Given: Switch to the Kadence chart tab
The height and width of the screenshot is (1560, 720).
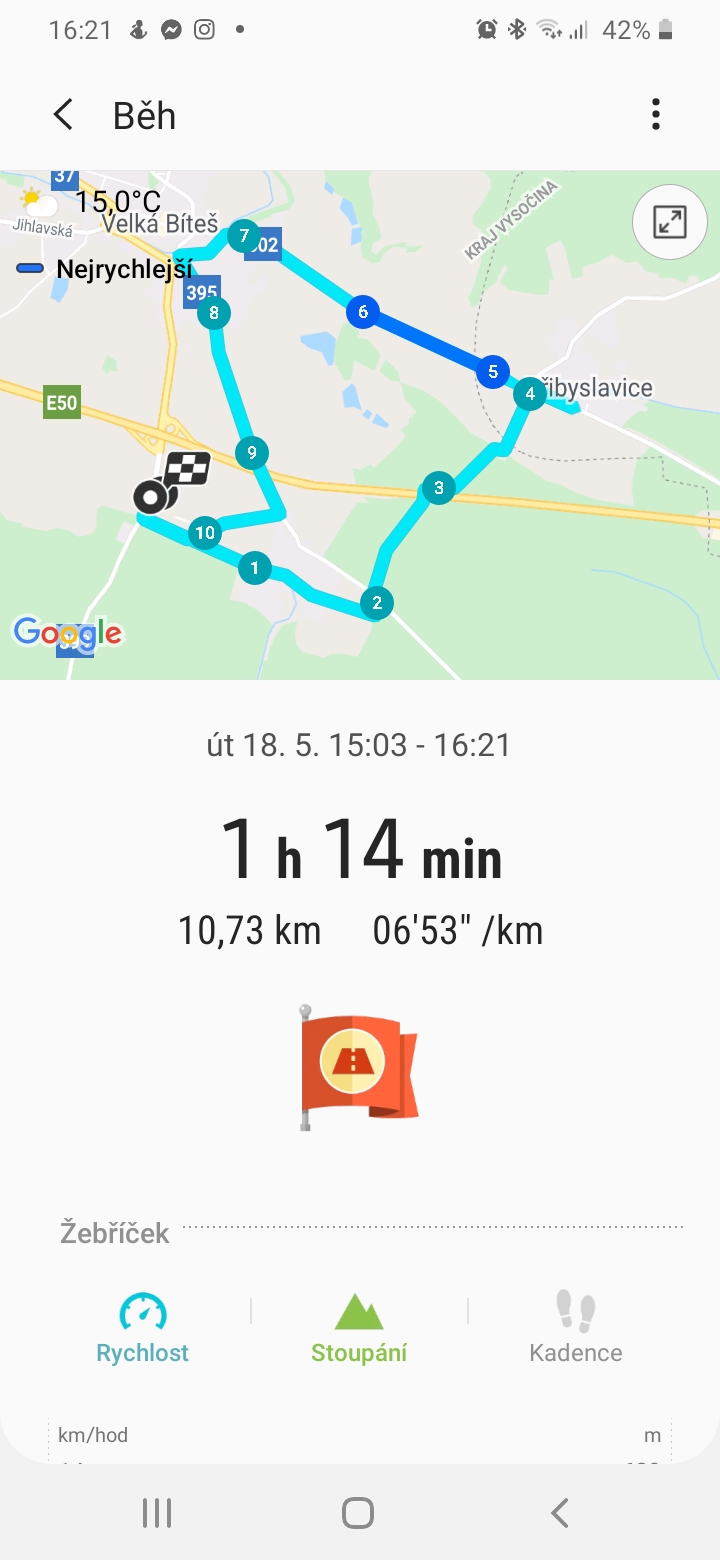Looking at the screenshot, I should pos(575,1327).
